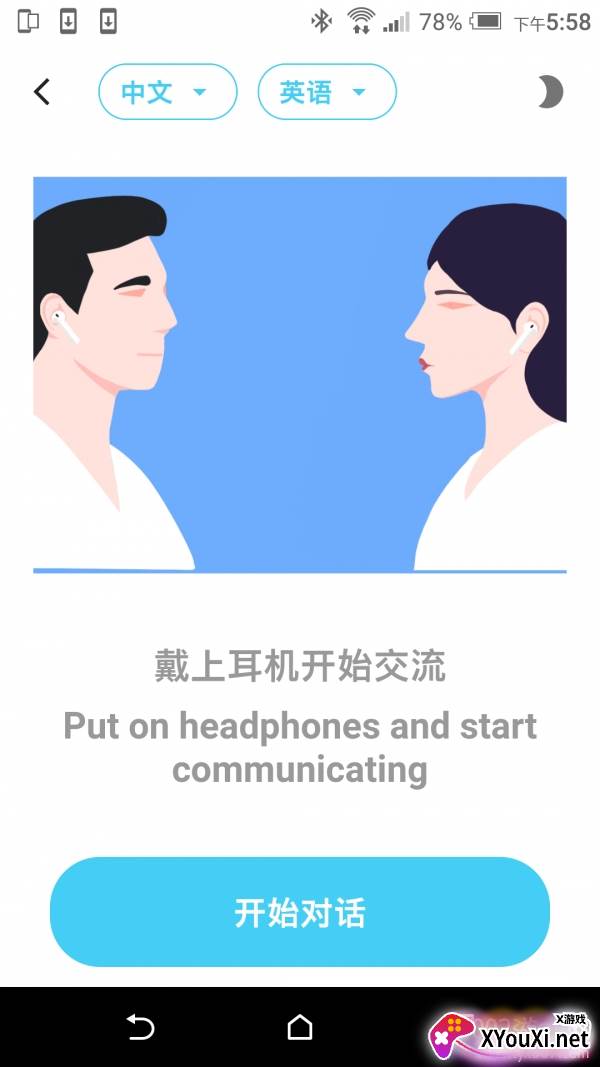This screenshot has width=600, height=1067.
Task: Tap the 开始对话 button to start conversation
Action: [300, 912]
